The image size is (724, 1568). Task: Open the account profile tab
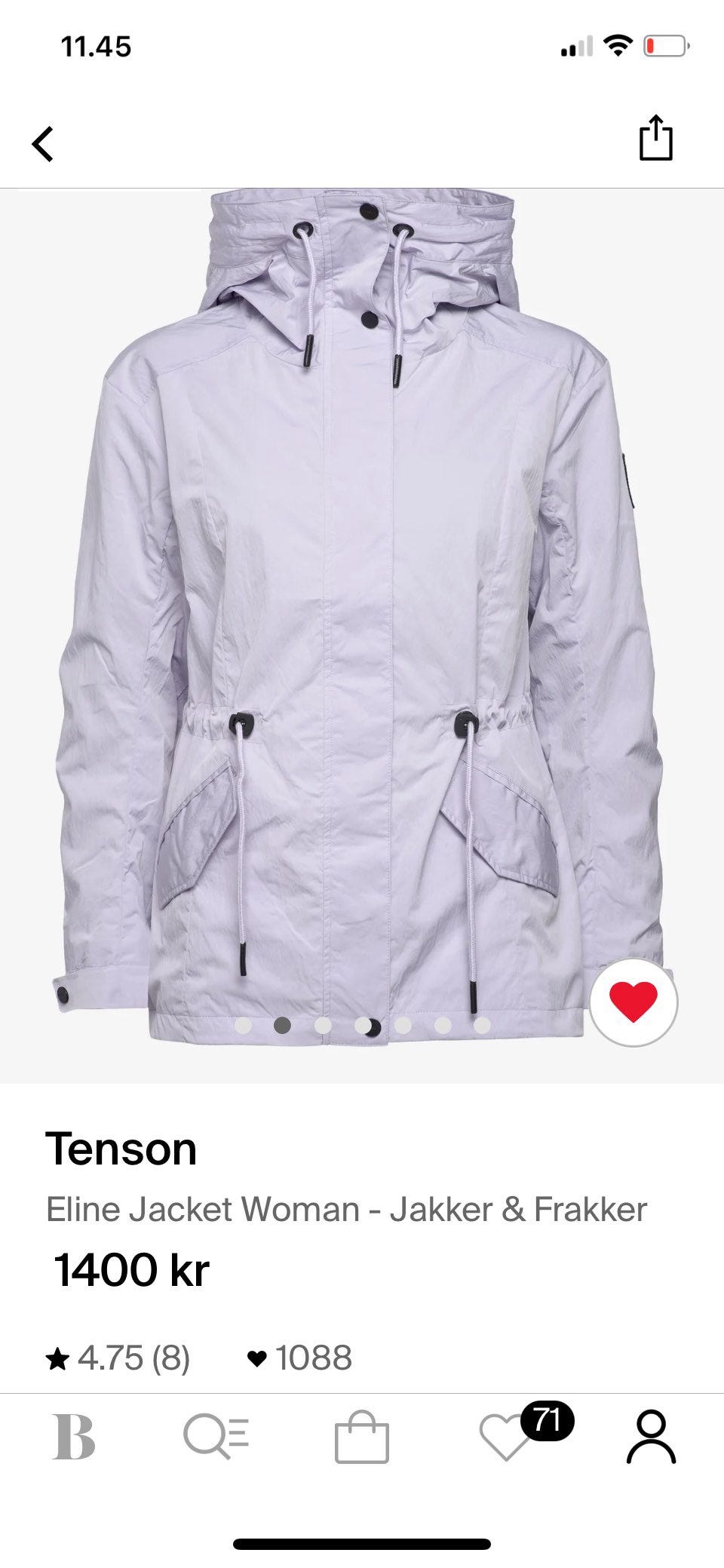click(651, 1437)
